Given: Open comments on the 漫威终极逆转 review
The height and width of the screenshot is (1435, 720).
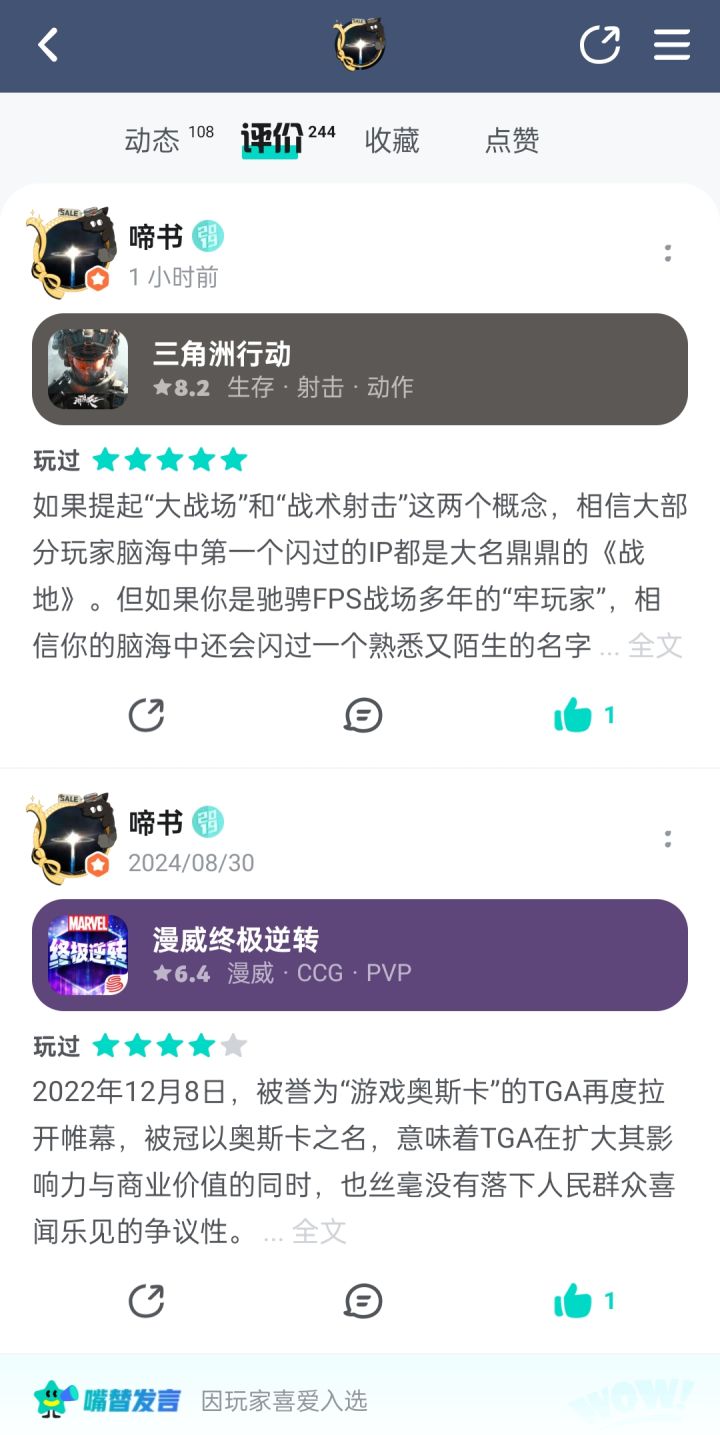Looking at the screenshot, I should click(362, 1301).
